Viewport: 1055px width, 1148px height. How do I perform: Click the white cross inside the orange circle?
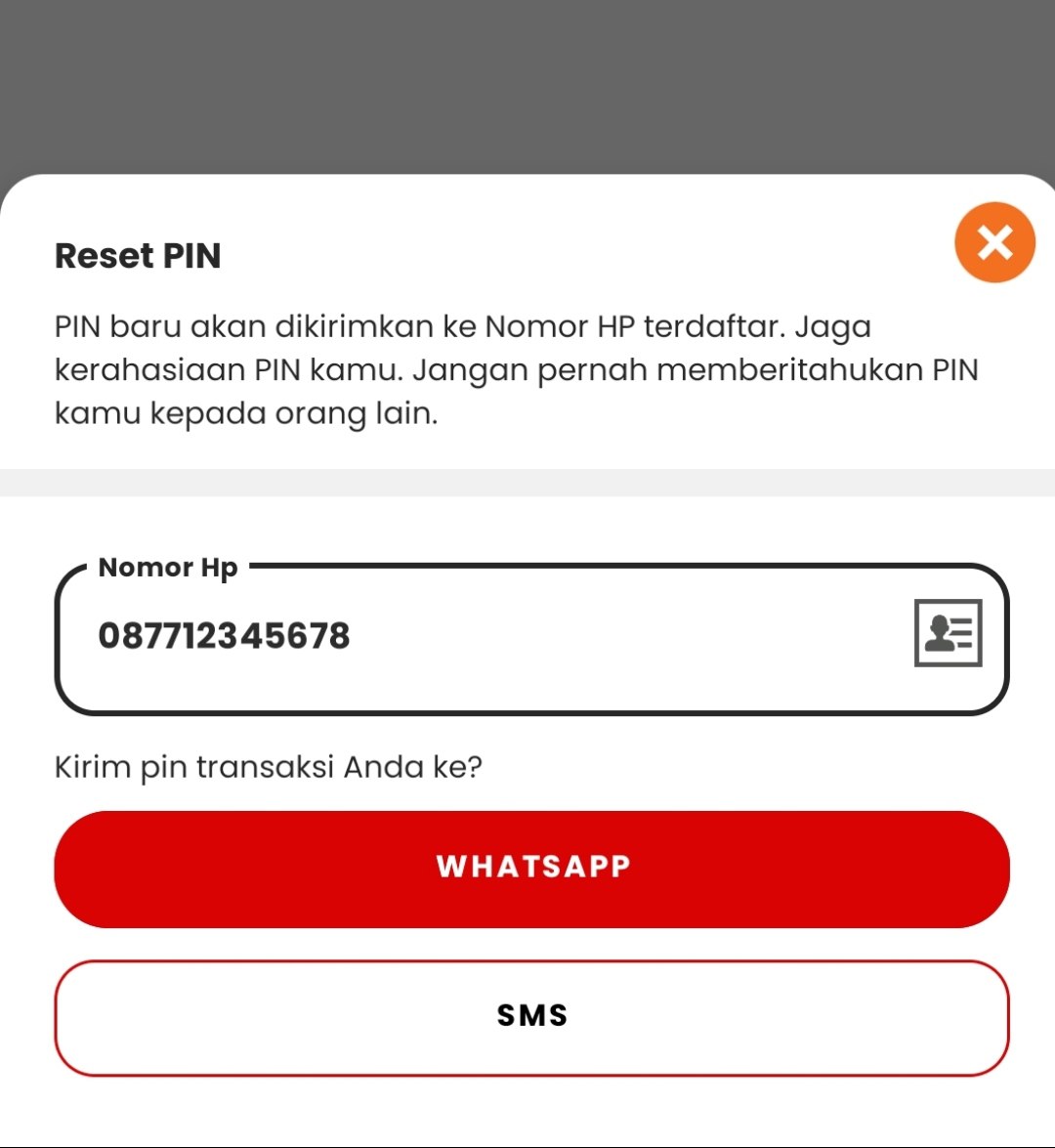tap(993, 242)
